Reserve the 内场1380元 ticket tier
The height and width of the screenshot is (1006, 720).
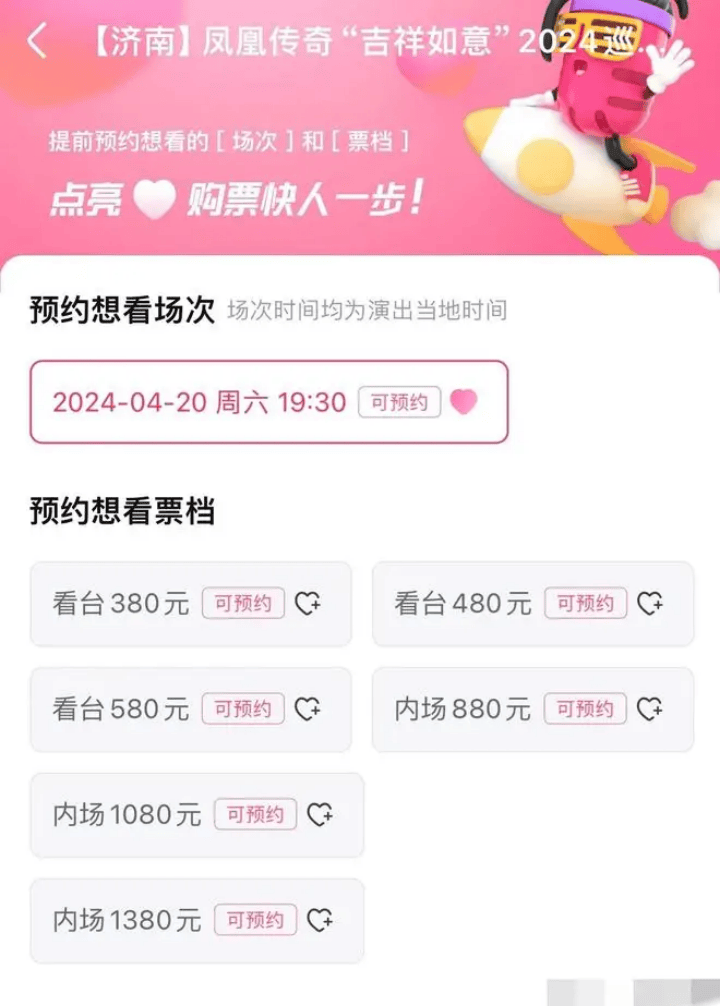coord(196,920)
